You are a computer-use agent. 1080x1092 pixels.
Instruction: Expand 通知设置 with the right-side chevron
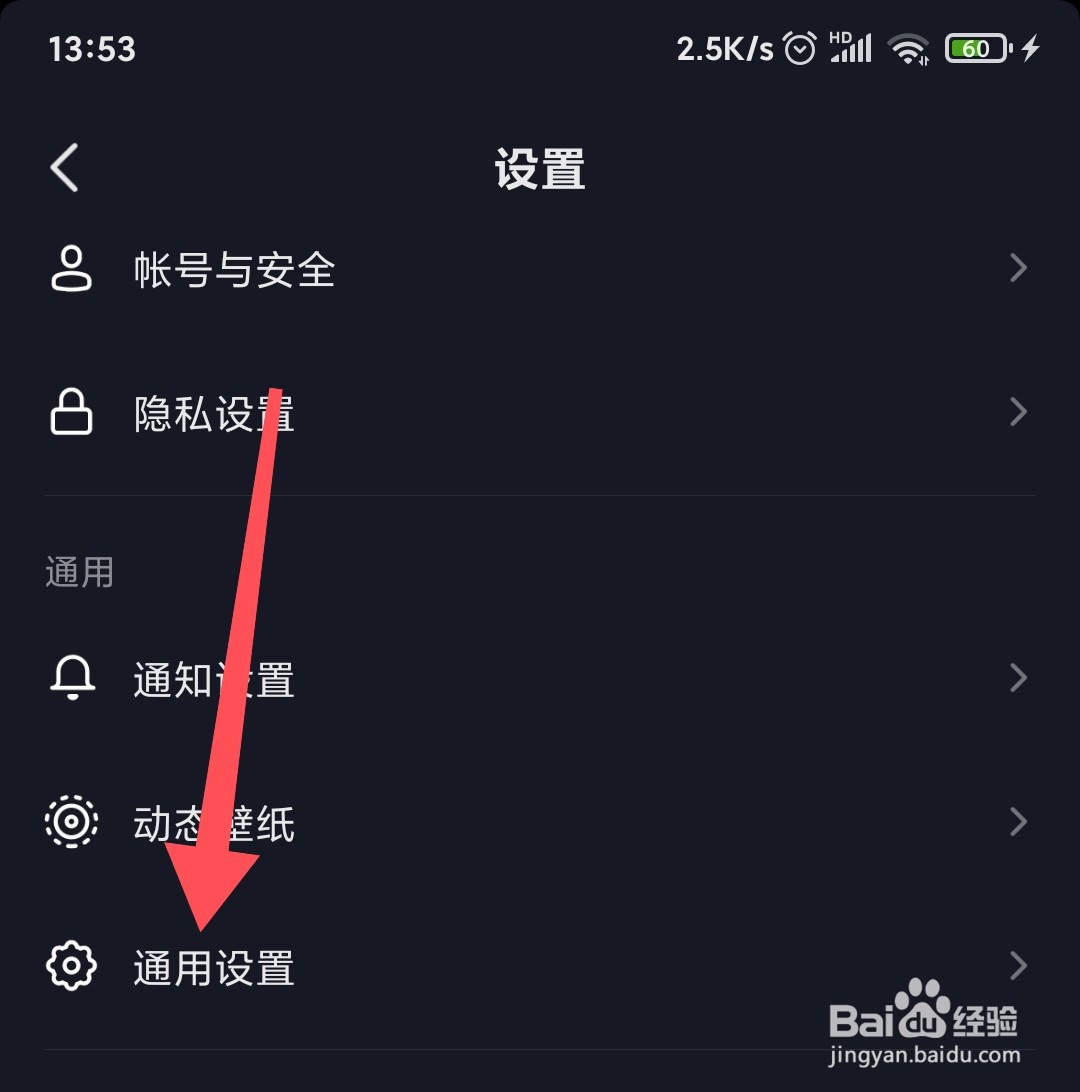tap(1018, 678)
